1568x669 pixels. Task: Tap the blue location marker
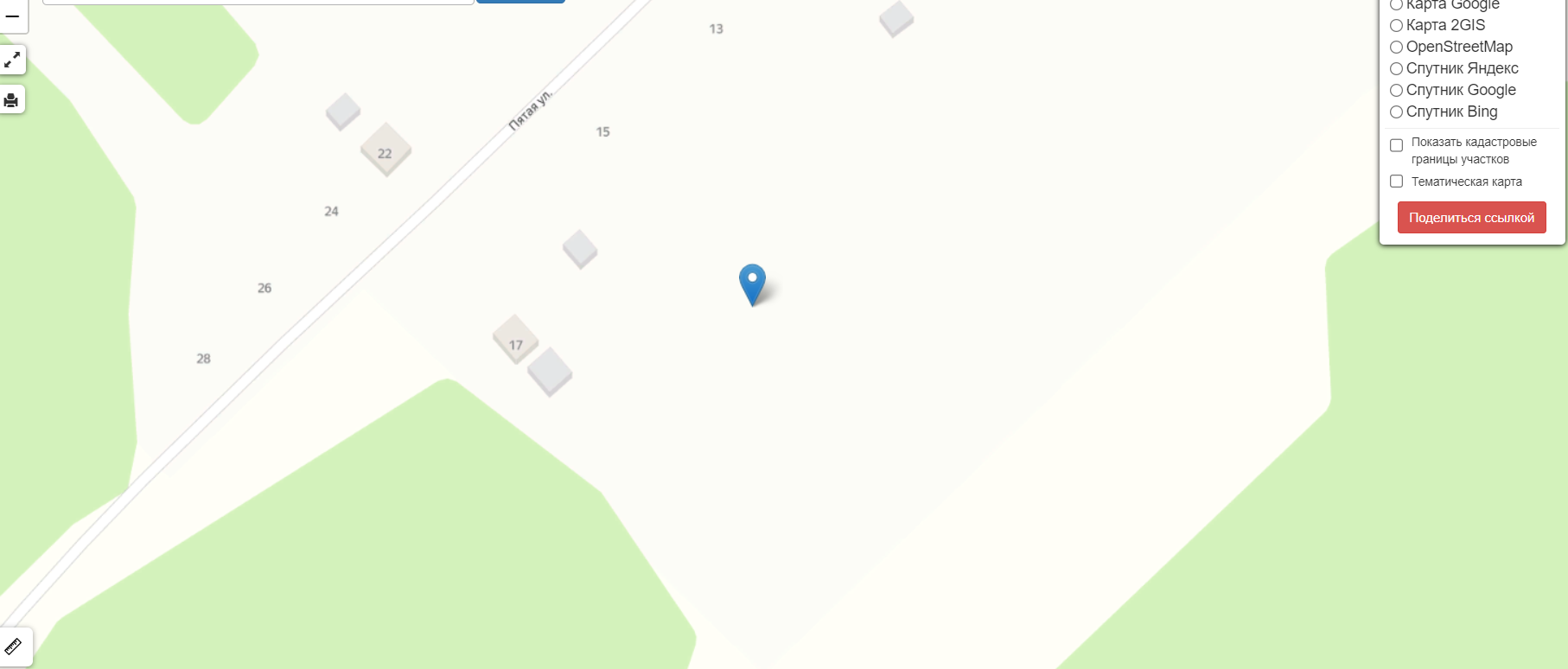click(x=752, y=284)
